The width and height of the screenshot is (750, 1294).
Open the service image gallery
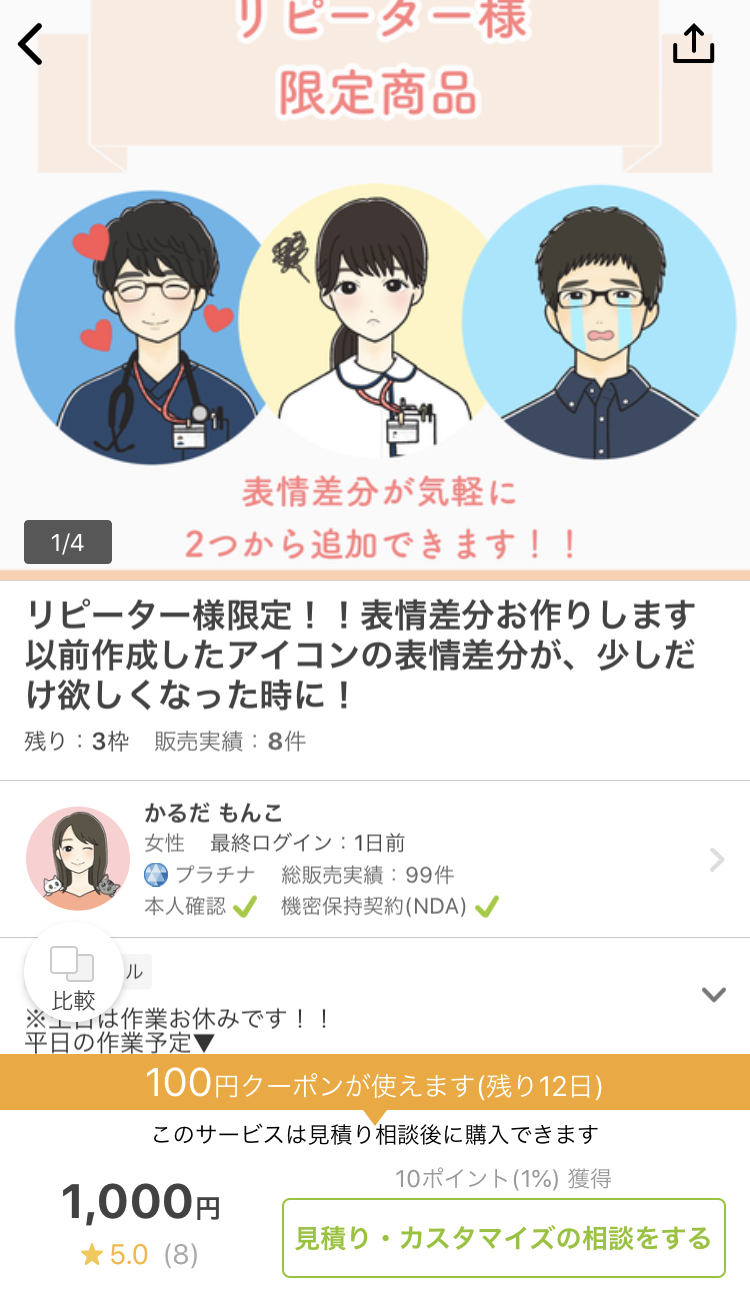pos(375,290)
